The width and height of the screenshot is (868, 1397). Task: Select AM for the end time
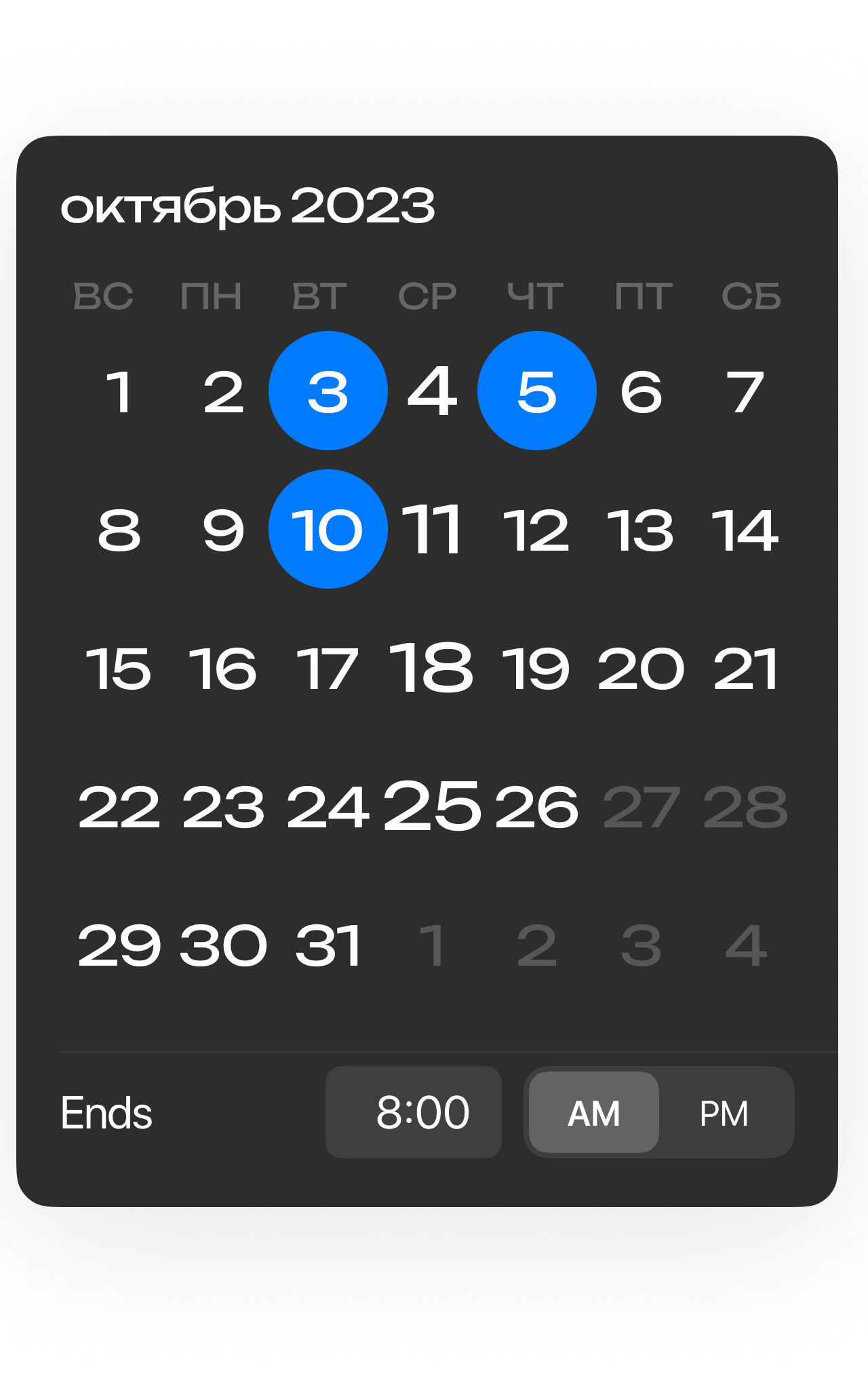coord(594,1113)
